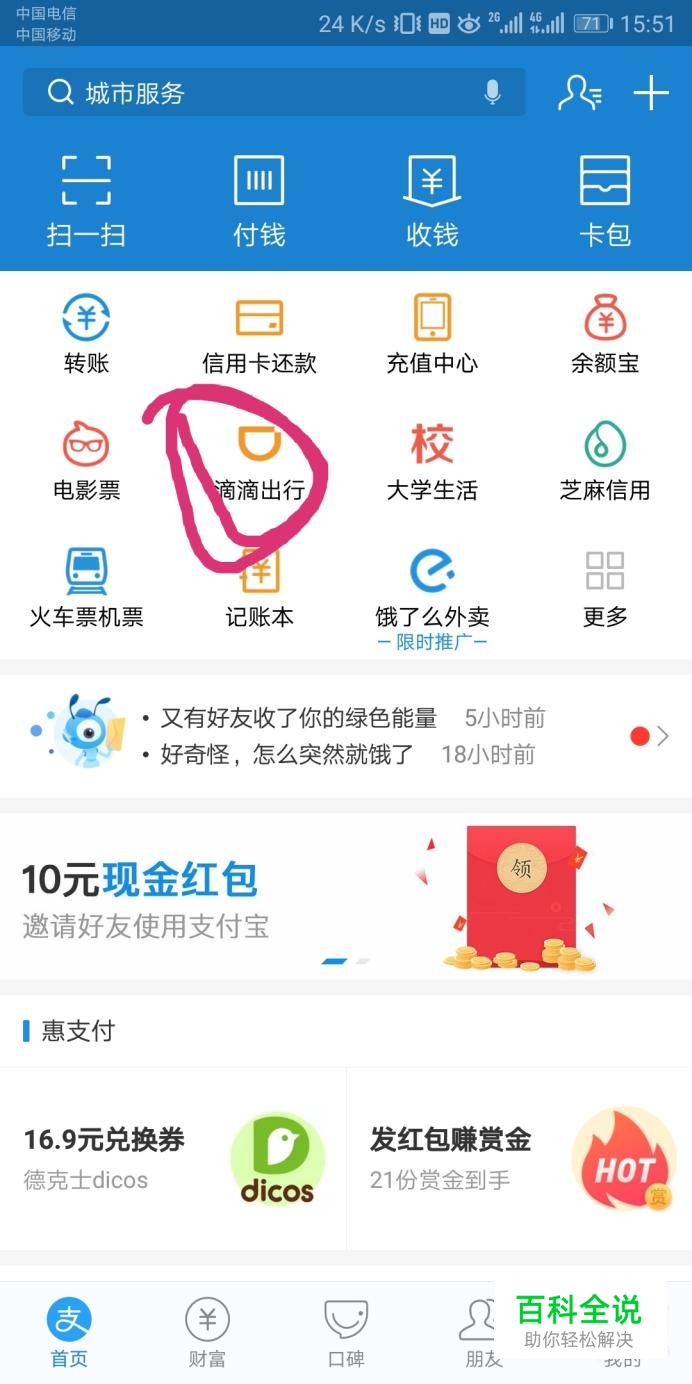Image resolution: width=692 pixels, height=1384 pixels.
Task: Open the 16.9元兑换券 dicos offer
Action: pyautogui.click(x=173, y=1159)
